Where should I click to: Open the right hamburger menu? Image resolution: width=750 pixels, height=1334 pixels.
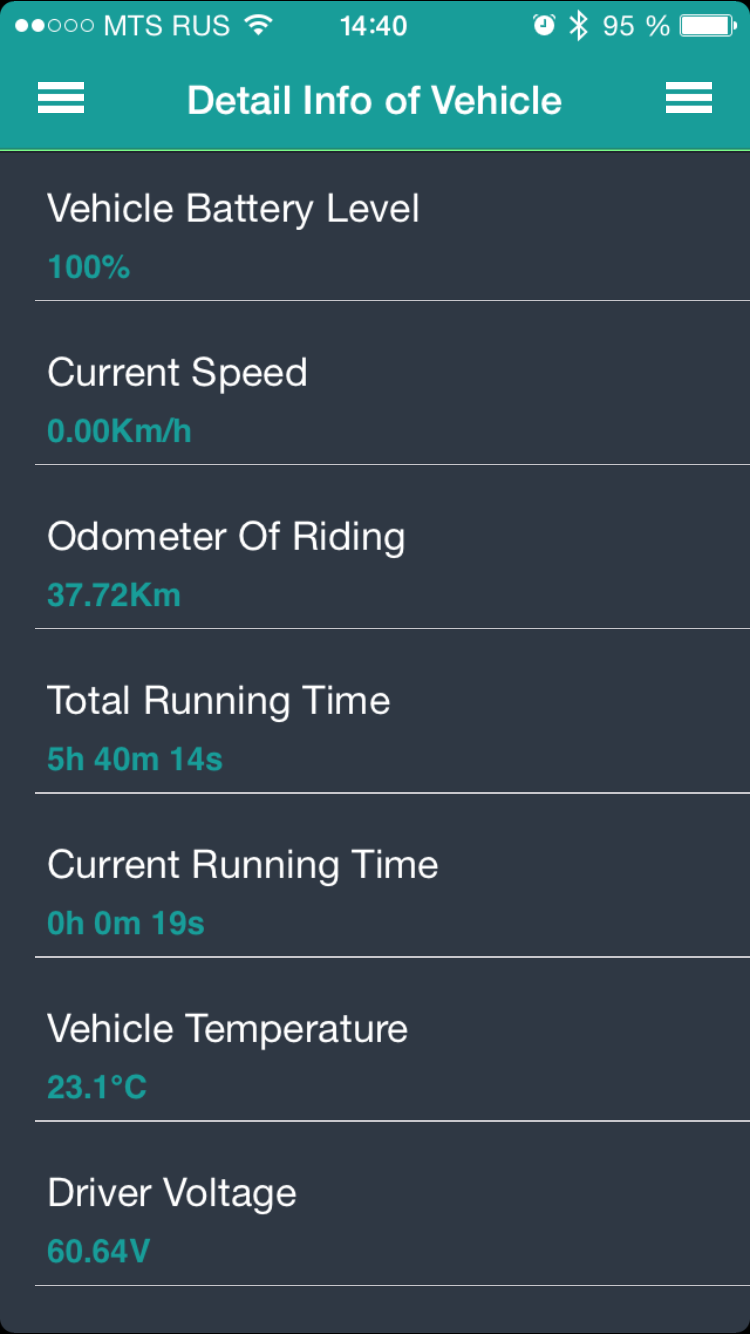point(689,98)
